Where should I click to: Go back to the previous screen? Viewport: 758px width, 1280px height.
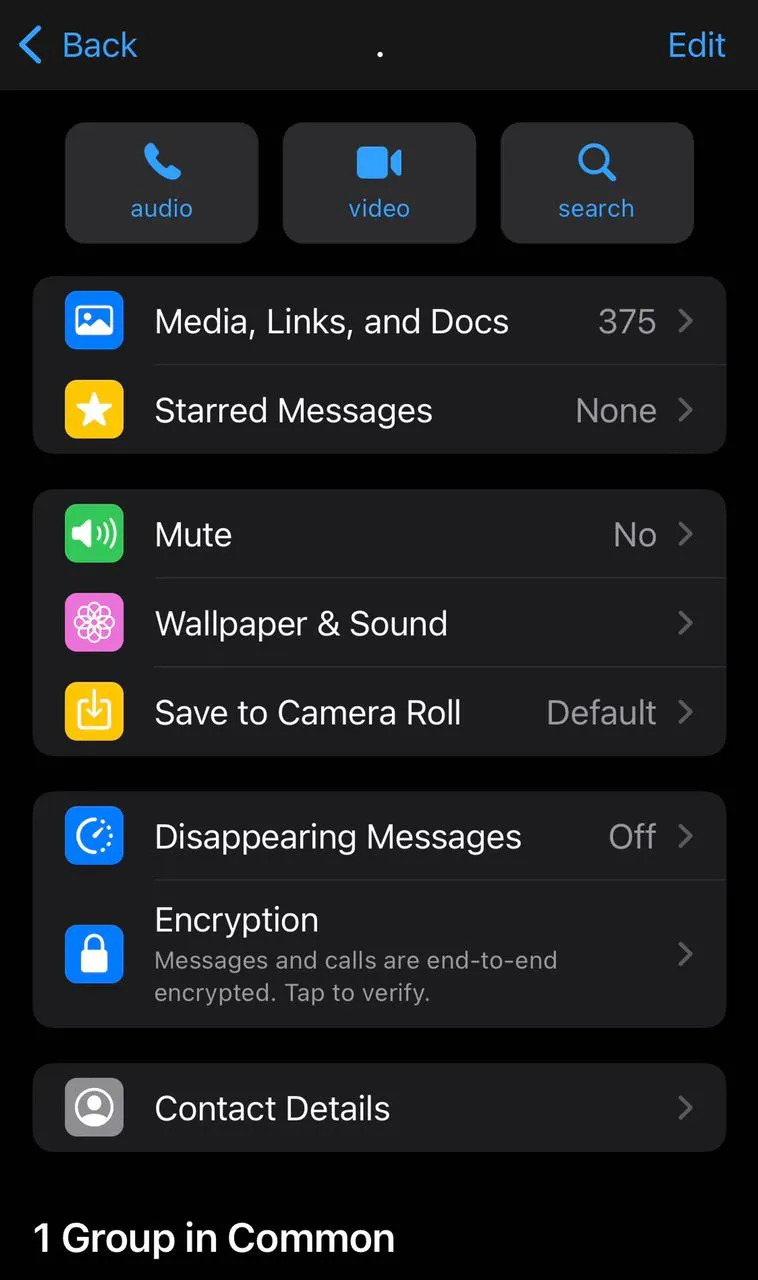point(78,45)
